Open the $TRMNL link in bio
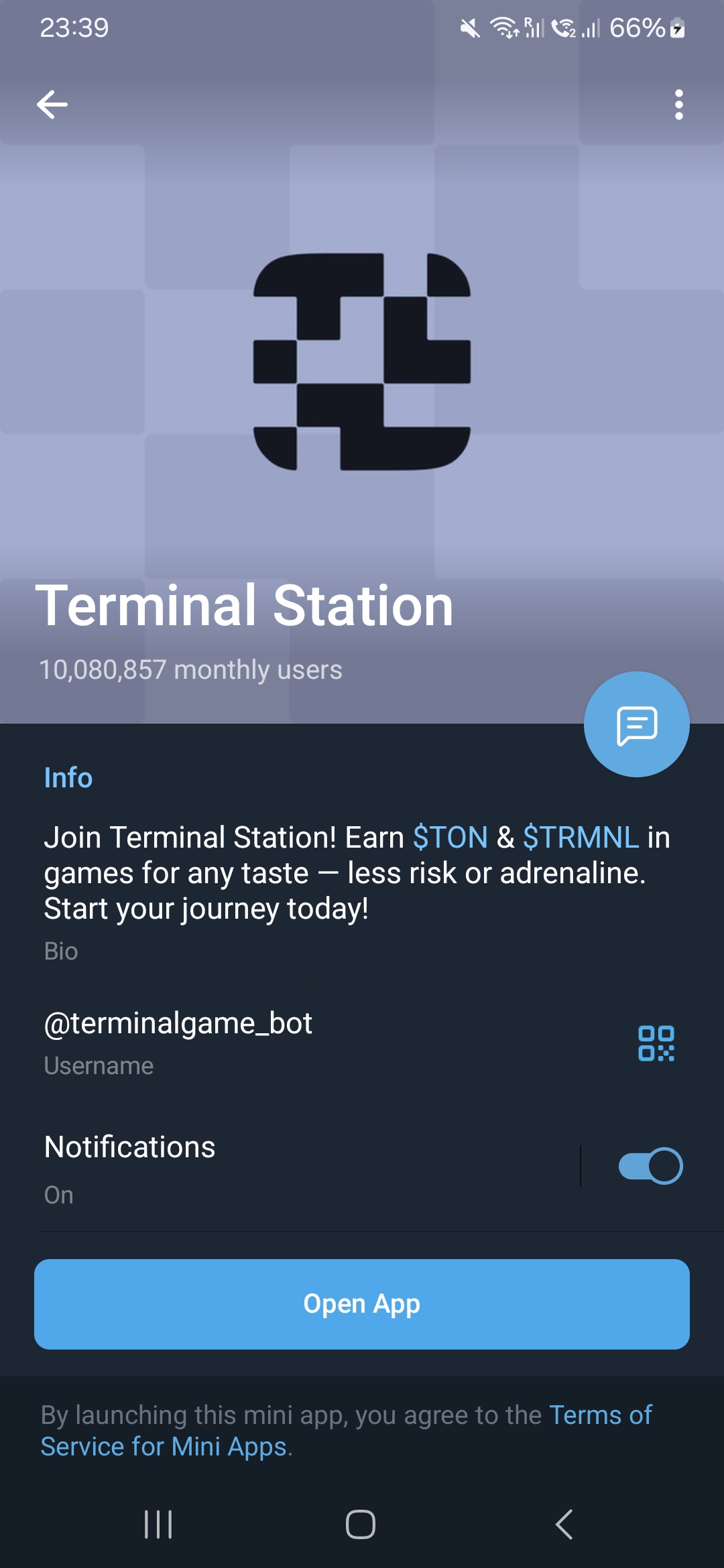Viewport: 724px width, 1568px height. pos(581,838)
